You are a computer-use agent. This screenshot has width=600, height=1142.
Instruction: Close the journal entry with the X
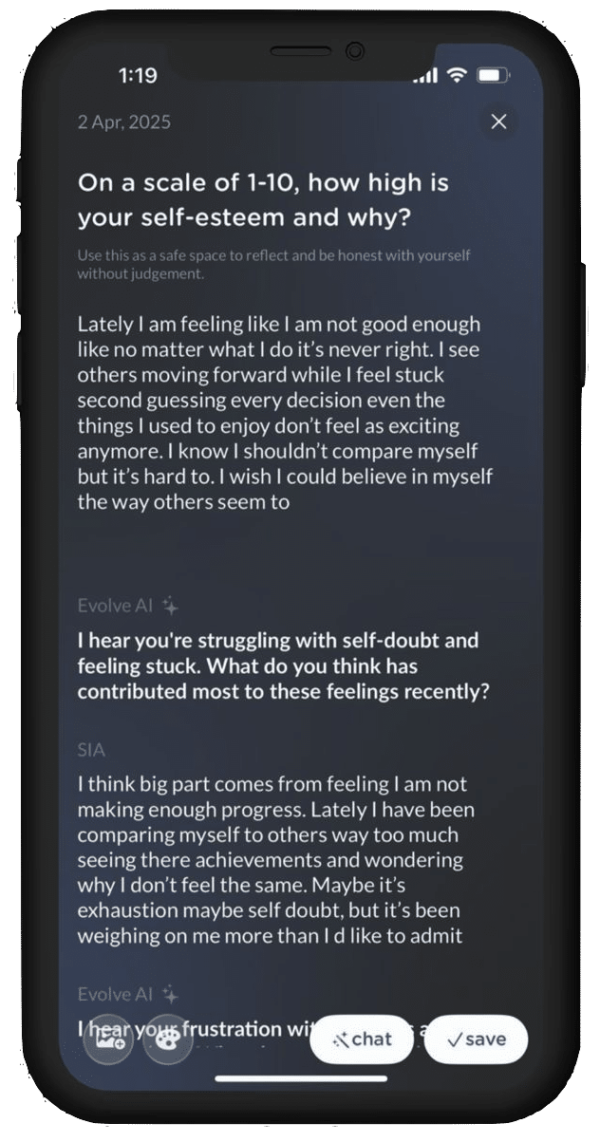499,122
